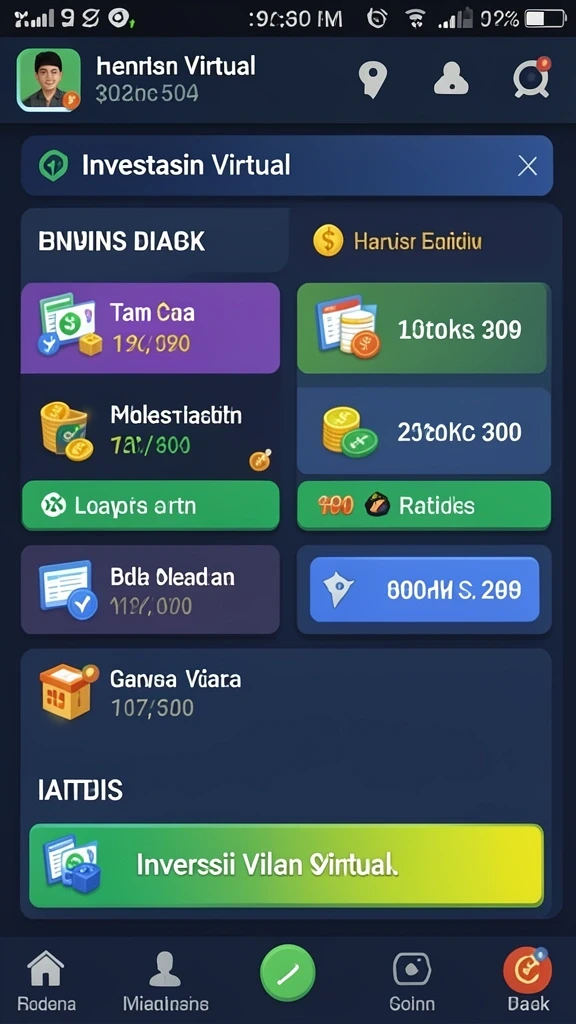Tap the green Loaypis artn button
Image resolution: width=576 pixels, height=1024 pixels.
tap(150, 505)
